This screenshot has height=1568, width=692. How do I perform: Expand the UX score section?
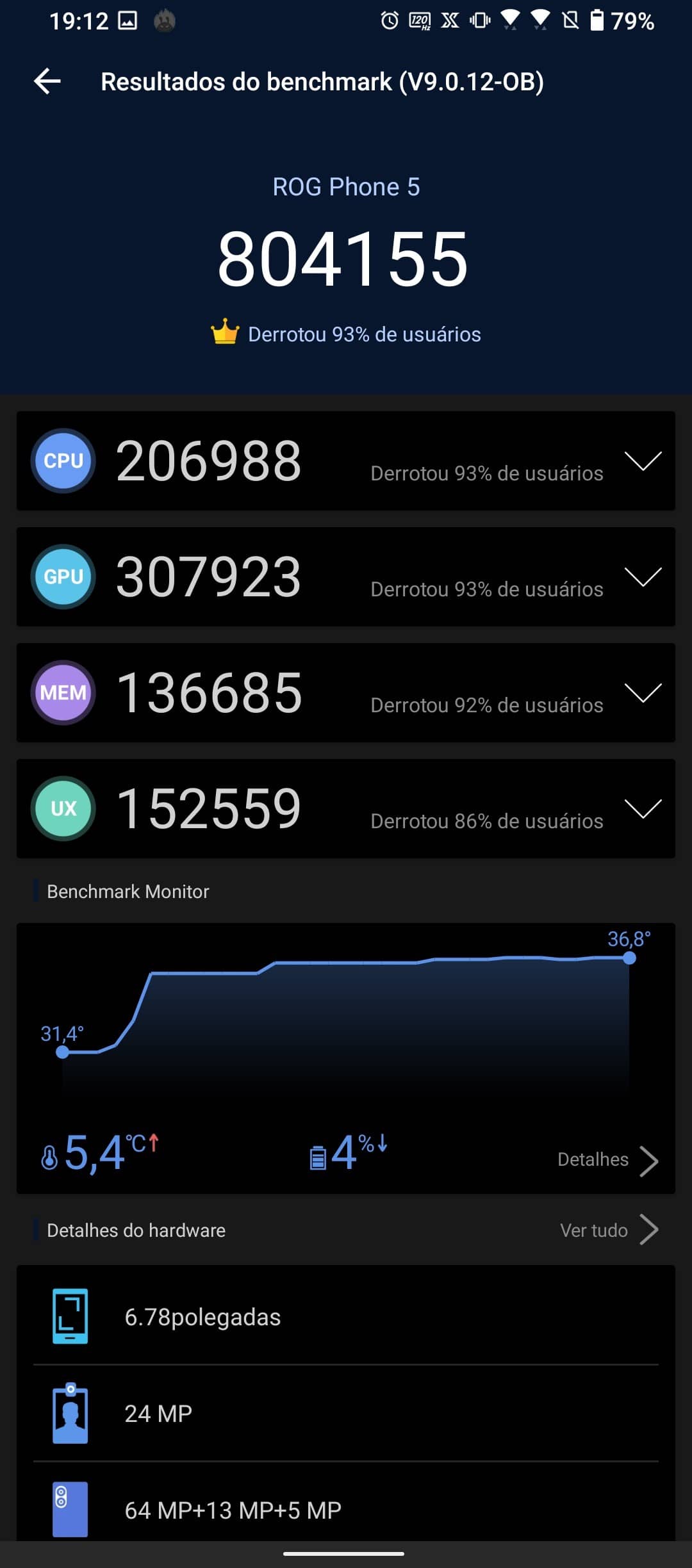click(x=643, y=808)
